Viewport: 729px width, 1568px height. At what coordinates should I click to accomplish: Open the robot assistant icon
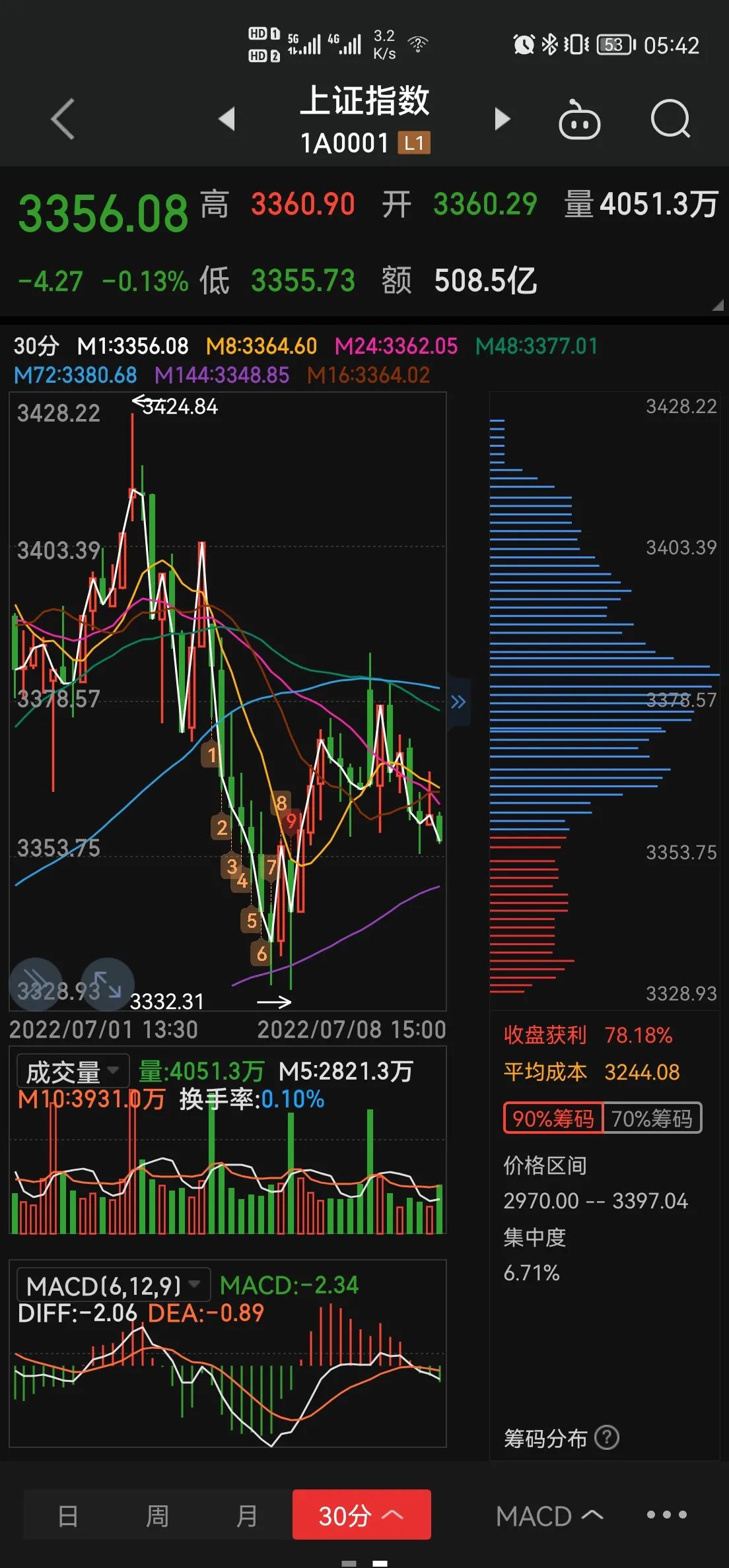(579, 121)
